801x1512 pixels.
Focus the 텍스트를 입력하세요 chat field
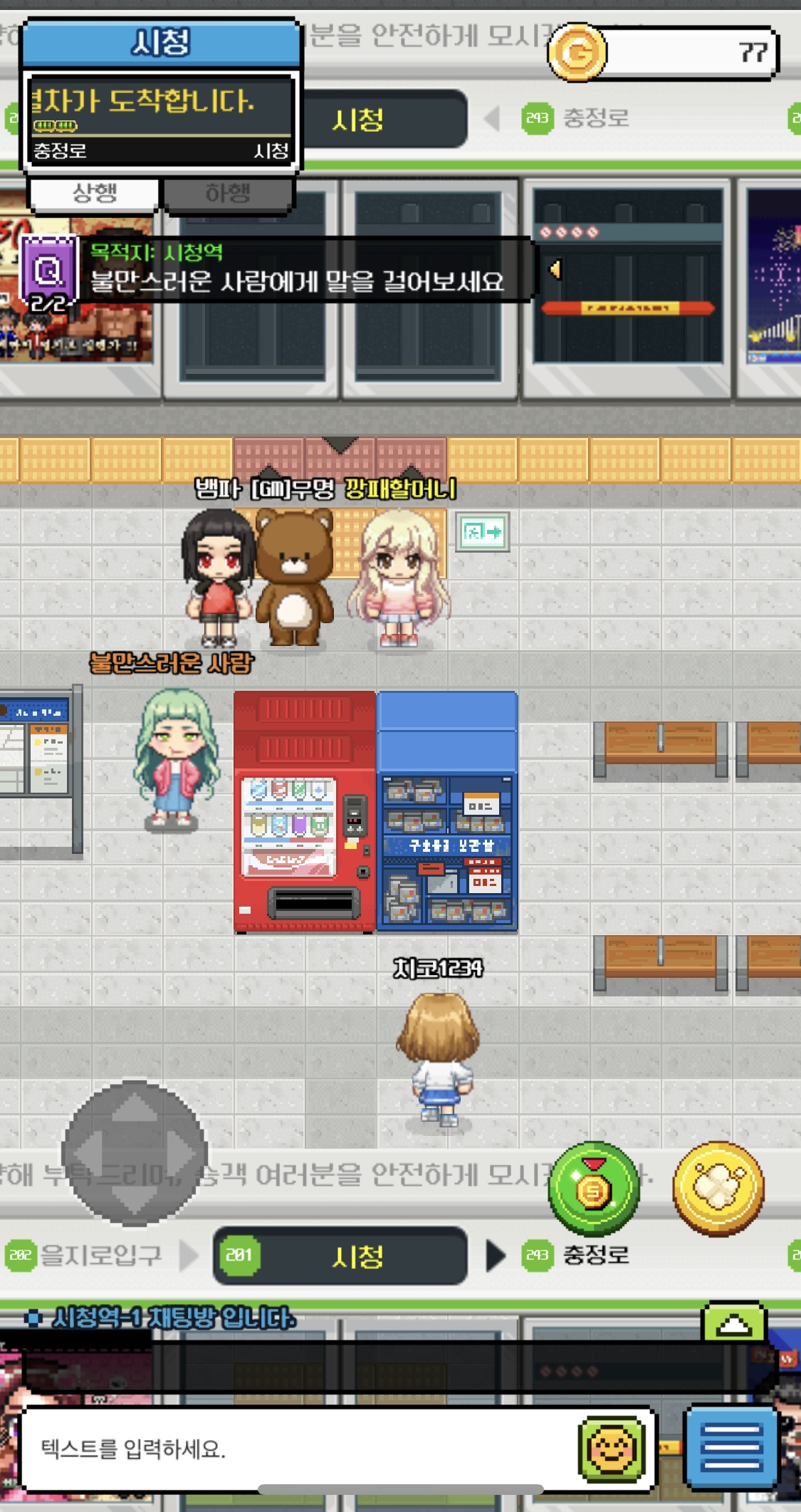(299, 1449)
